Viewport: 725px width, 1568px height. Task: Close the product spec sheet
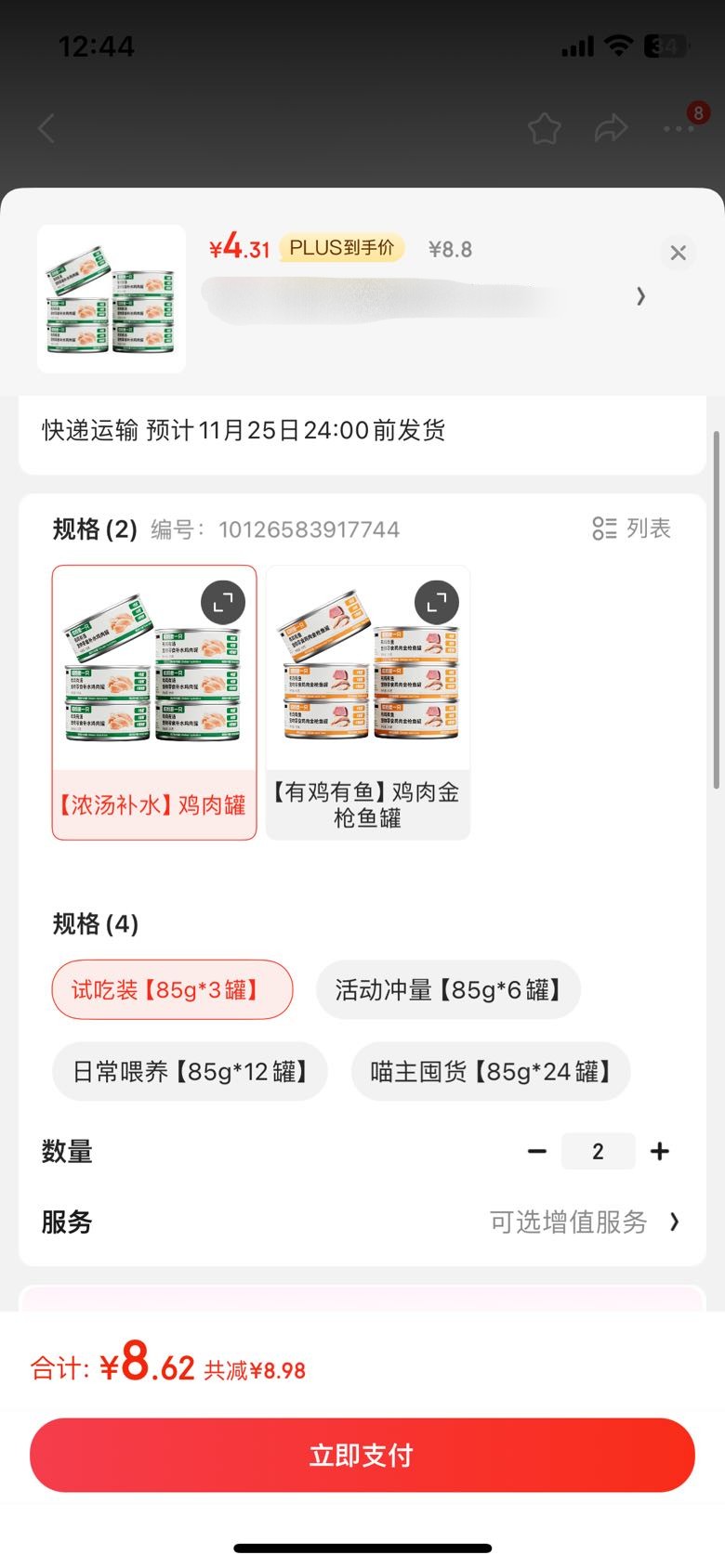click(x=679, y=253)
